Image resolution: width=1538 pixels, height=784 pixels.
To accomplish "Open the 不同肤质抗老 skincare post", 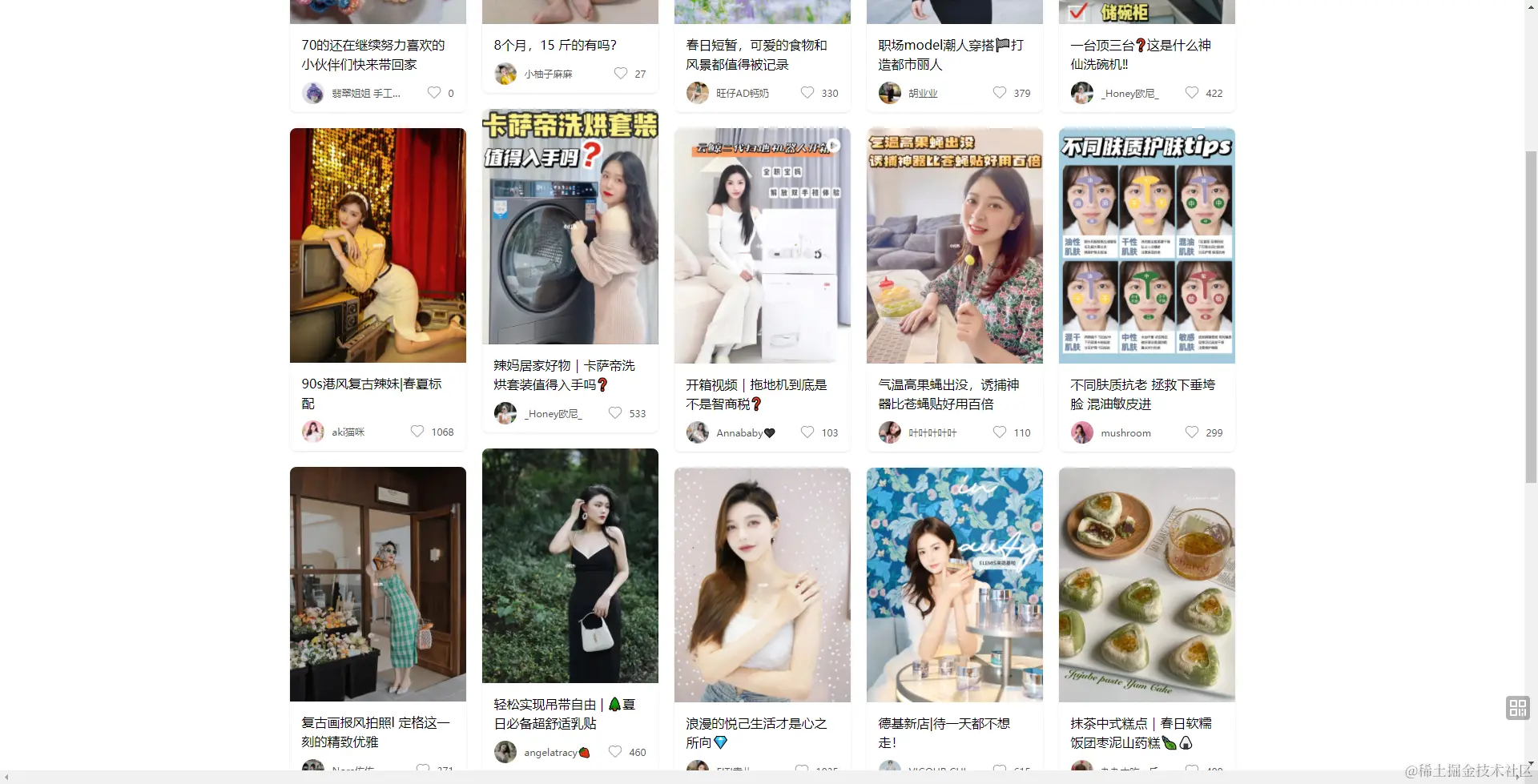I will [1146, 245].
